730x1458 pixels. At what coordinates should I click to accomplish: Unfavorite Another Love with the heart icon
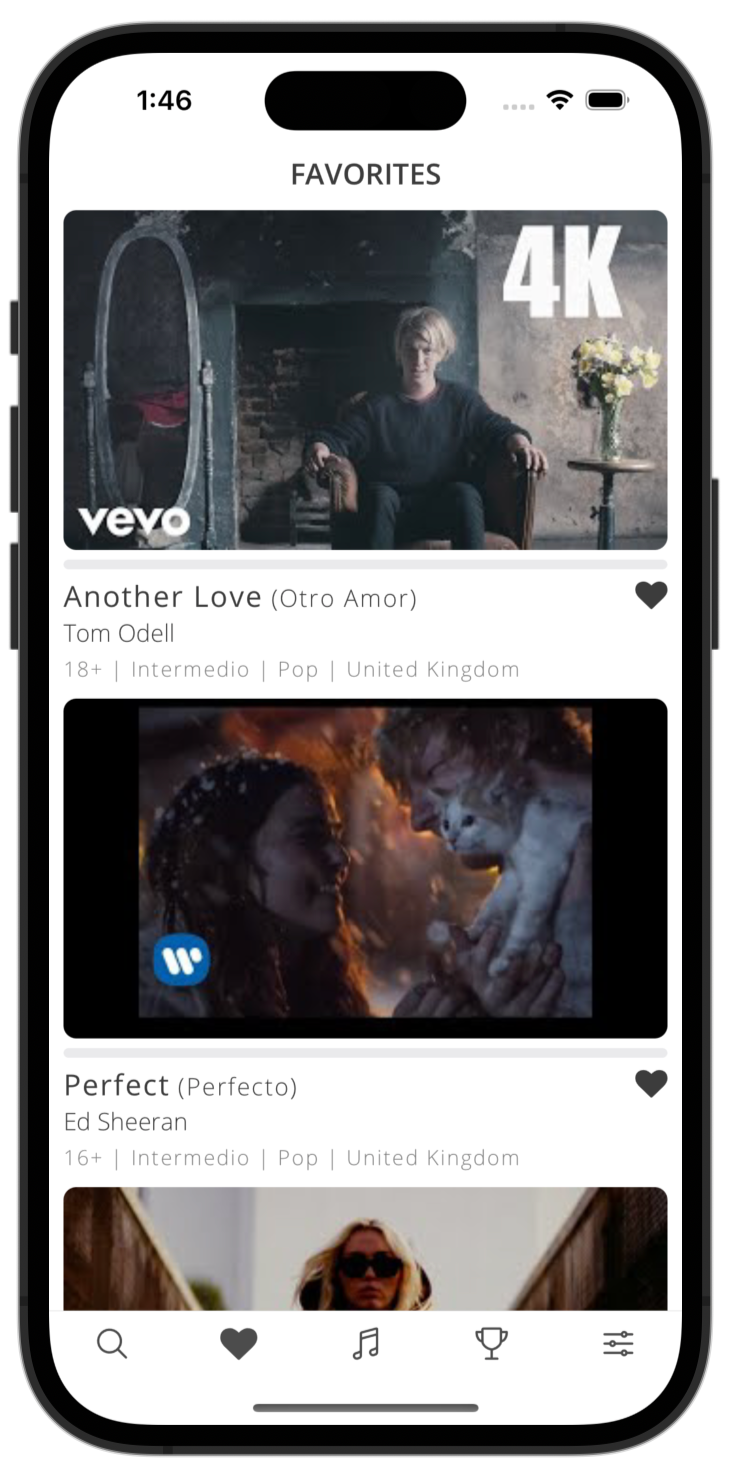point(651,596)
